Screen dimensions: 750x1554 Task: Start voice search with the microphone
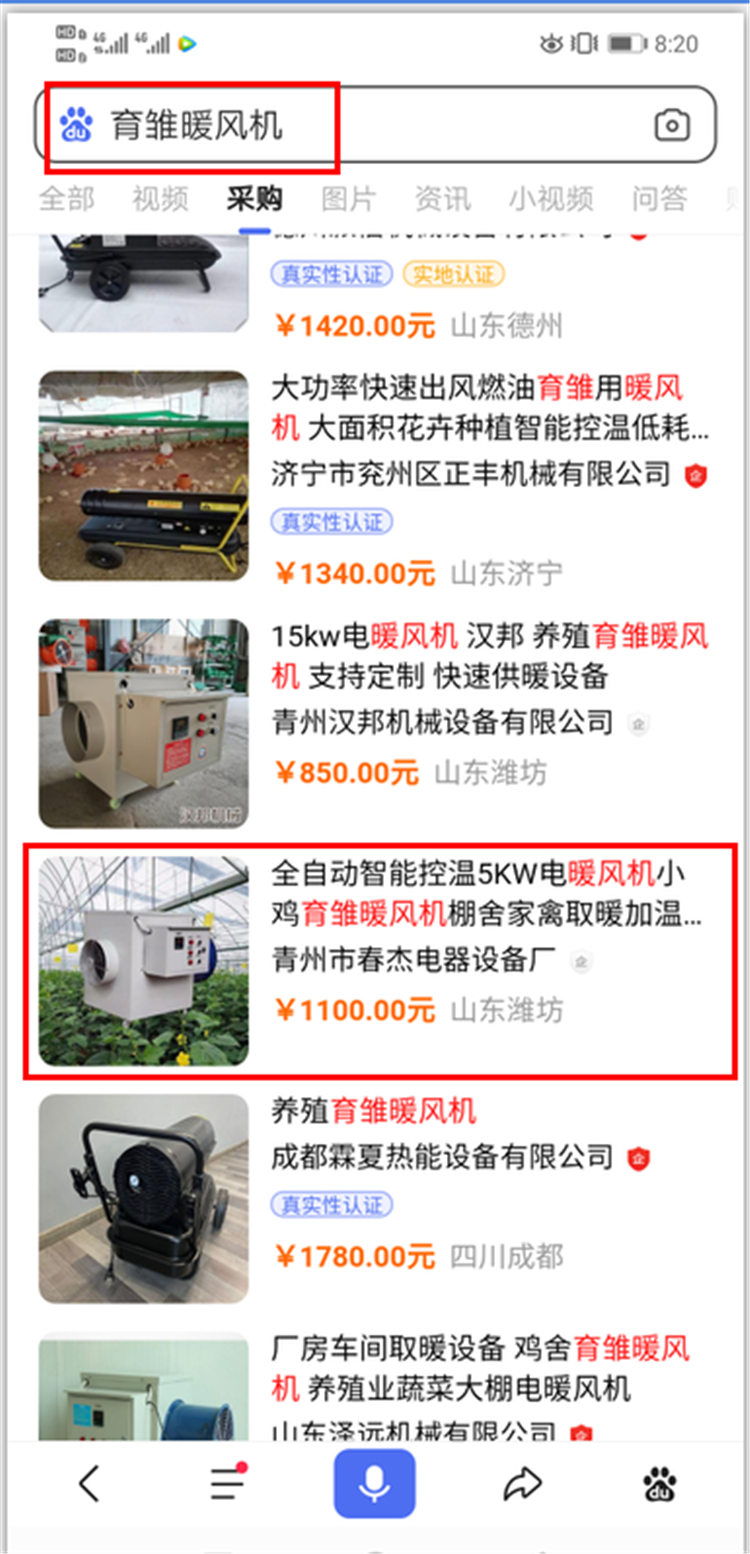pyautogui.click(x=374, y=1484)
